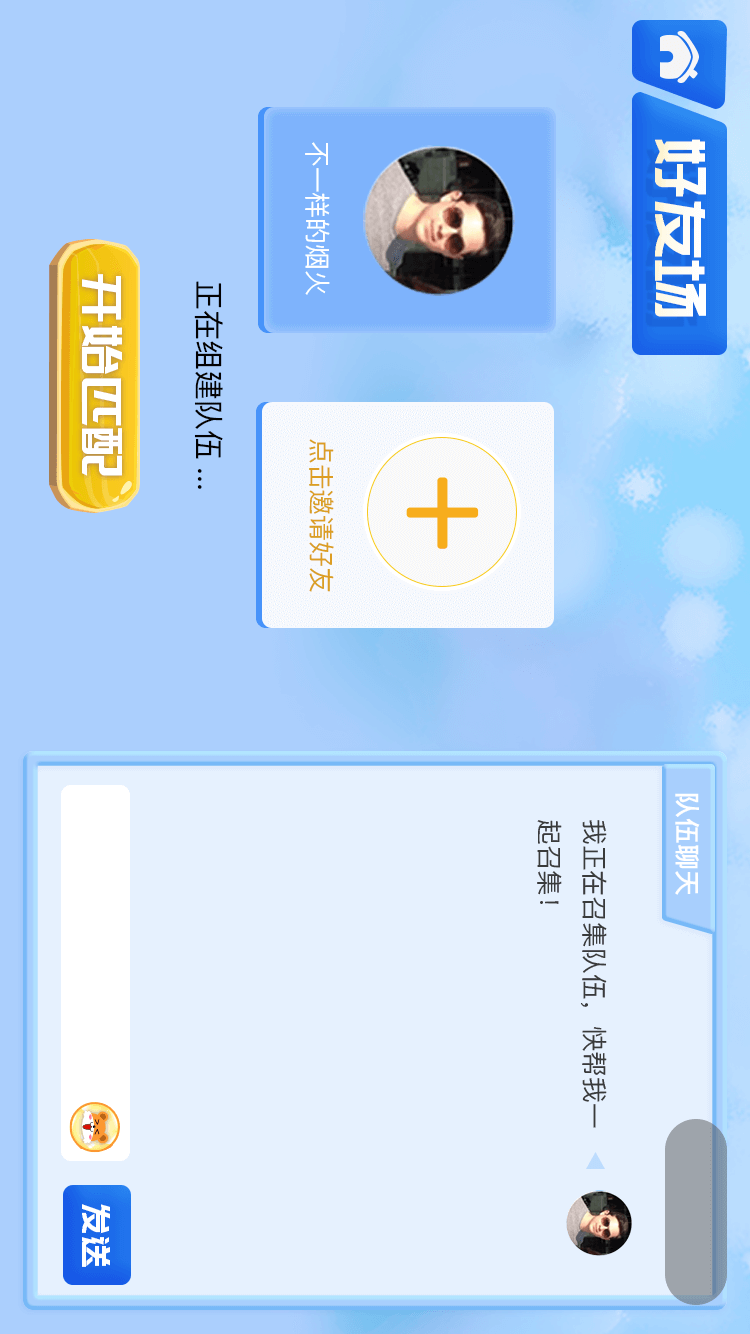Select the 队伍聊天 tab
Viewport: 750px width, 1334px height.
click(x=689, y=845)
